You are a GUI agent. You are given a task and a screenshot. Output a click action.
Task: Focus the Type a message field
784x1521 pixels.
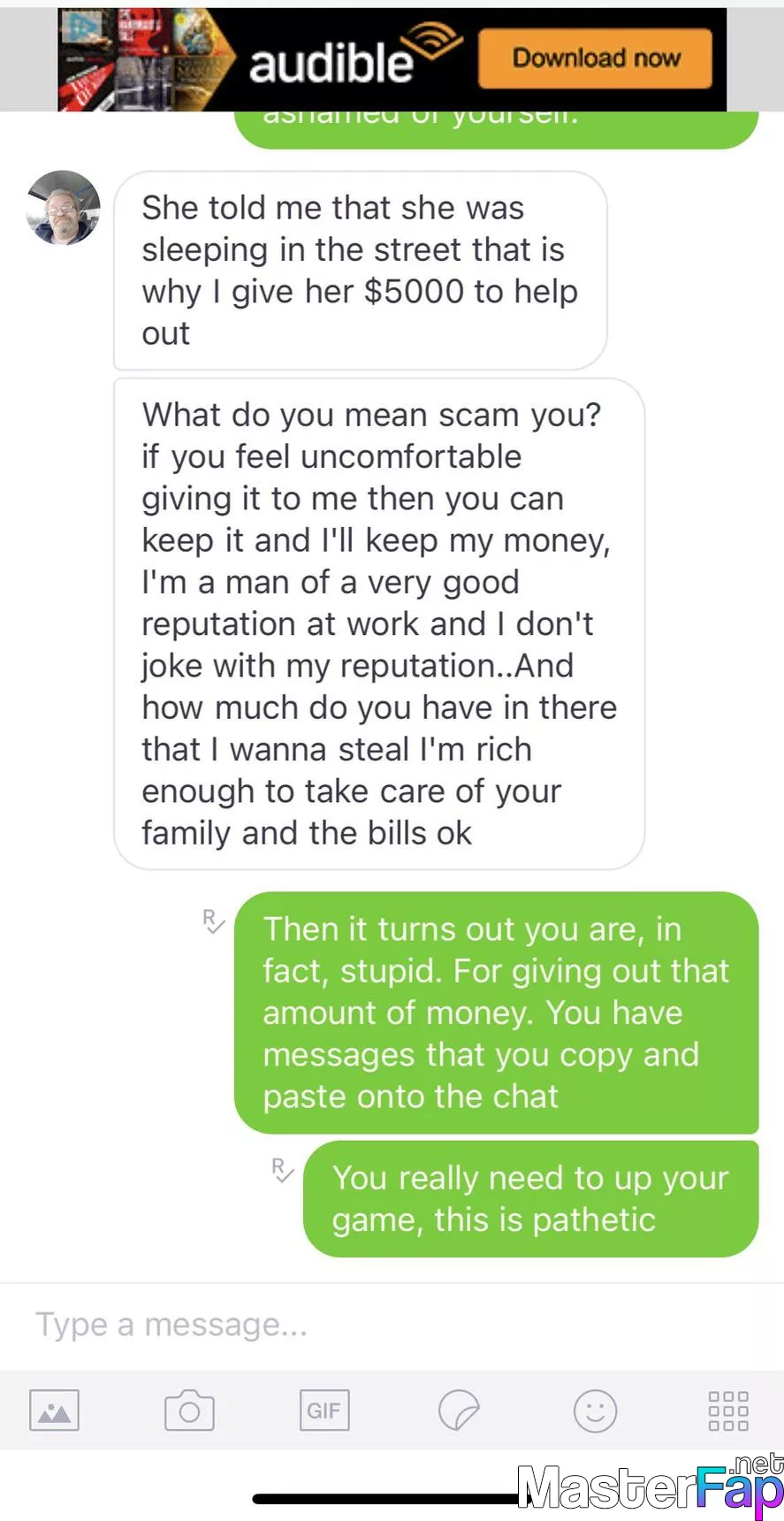392,1325
